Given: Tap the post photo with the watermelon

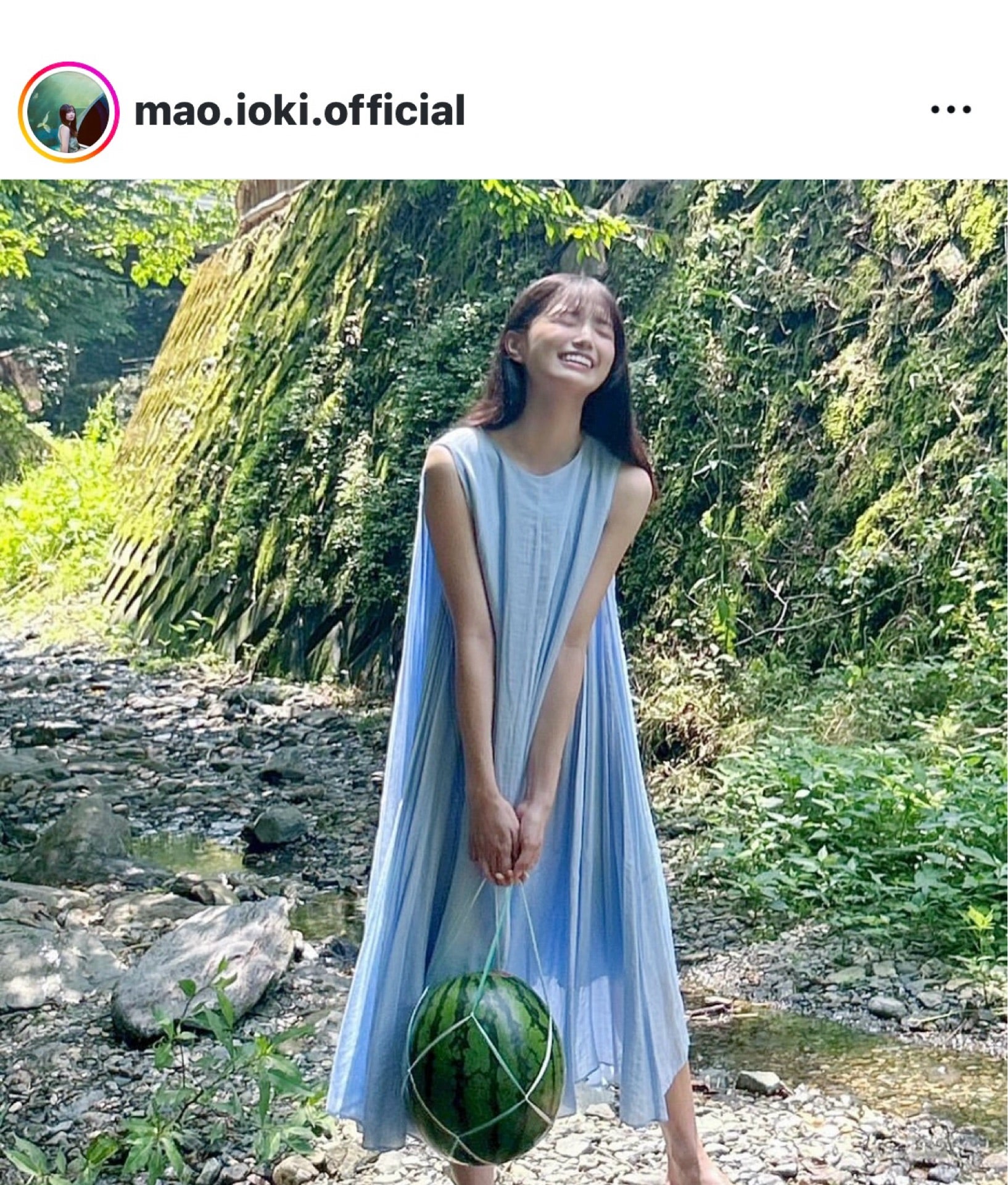Looking at the screenshot, I should 503,679.
